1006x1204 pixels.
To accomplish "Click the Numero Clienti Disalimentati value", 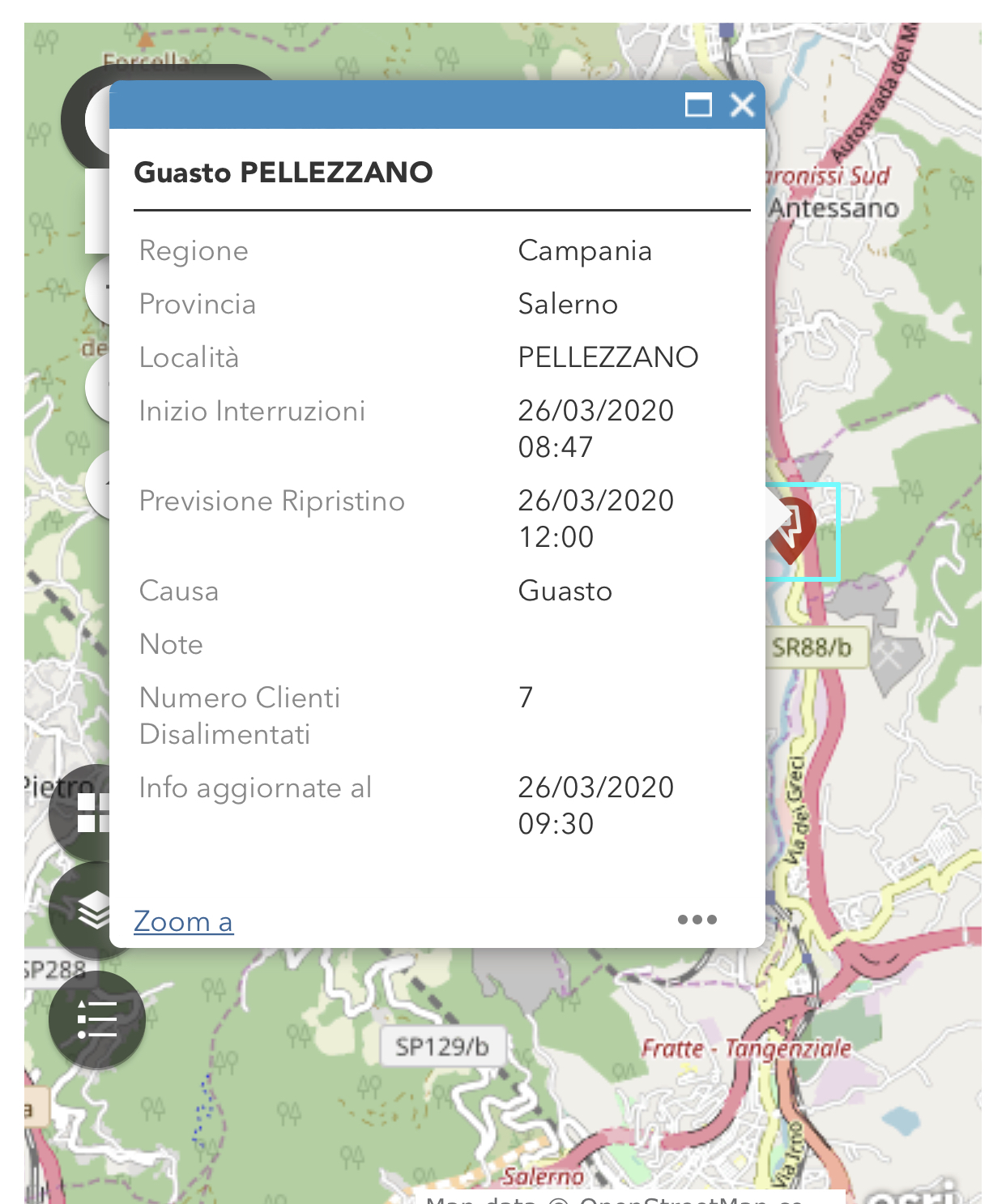I will click(525, 696).
